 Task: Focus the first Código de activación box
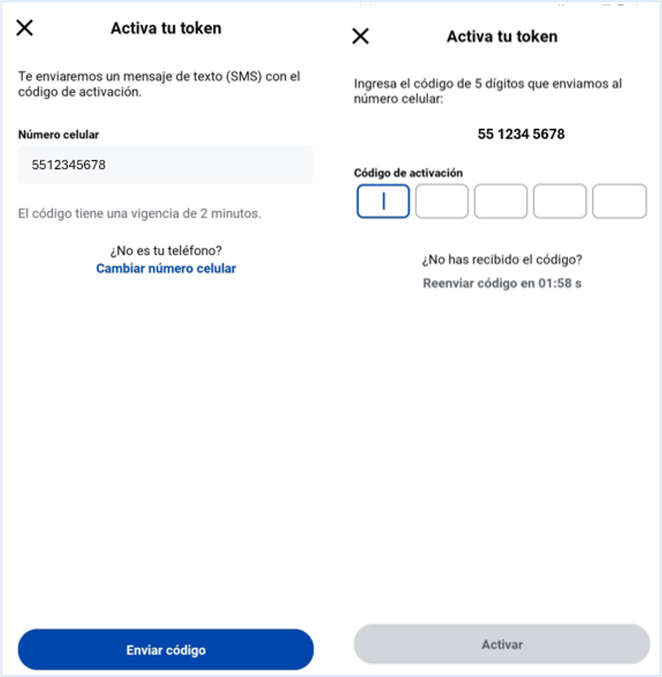click(x=383, y=201)
